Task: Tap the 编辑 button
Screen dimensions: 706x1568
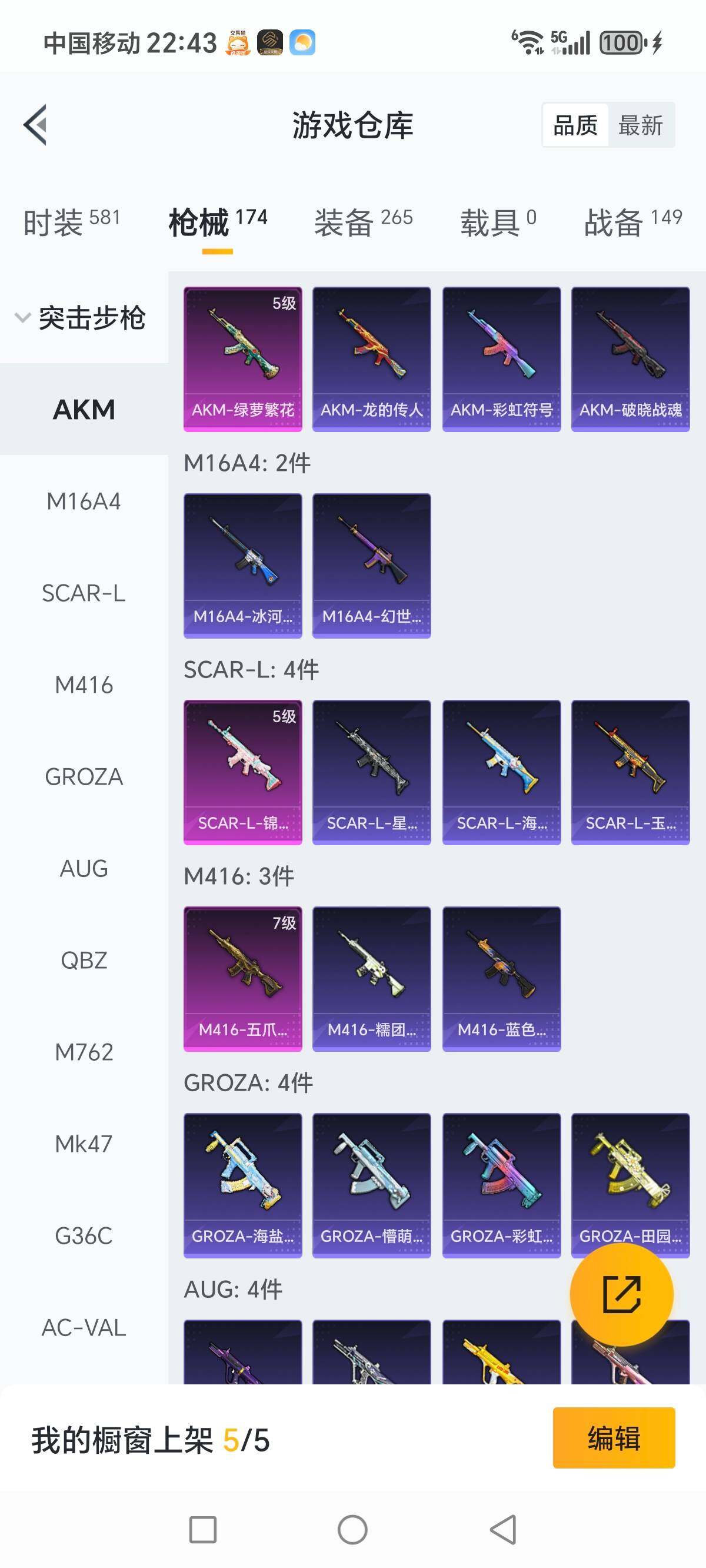Action: pyautogui.click(x=614, y=1438)
